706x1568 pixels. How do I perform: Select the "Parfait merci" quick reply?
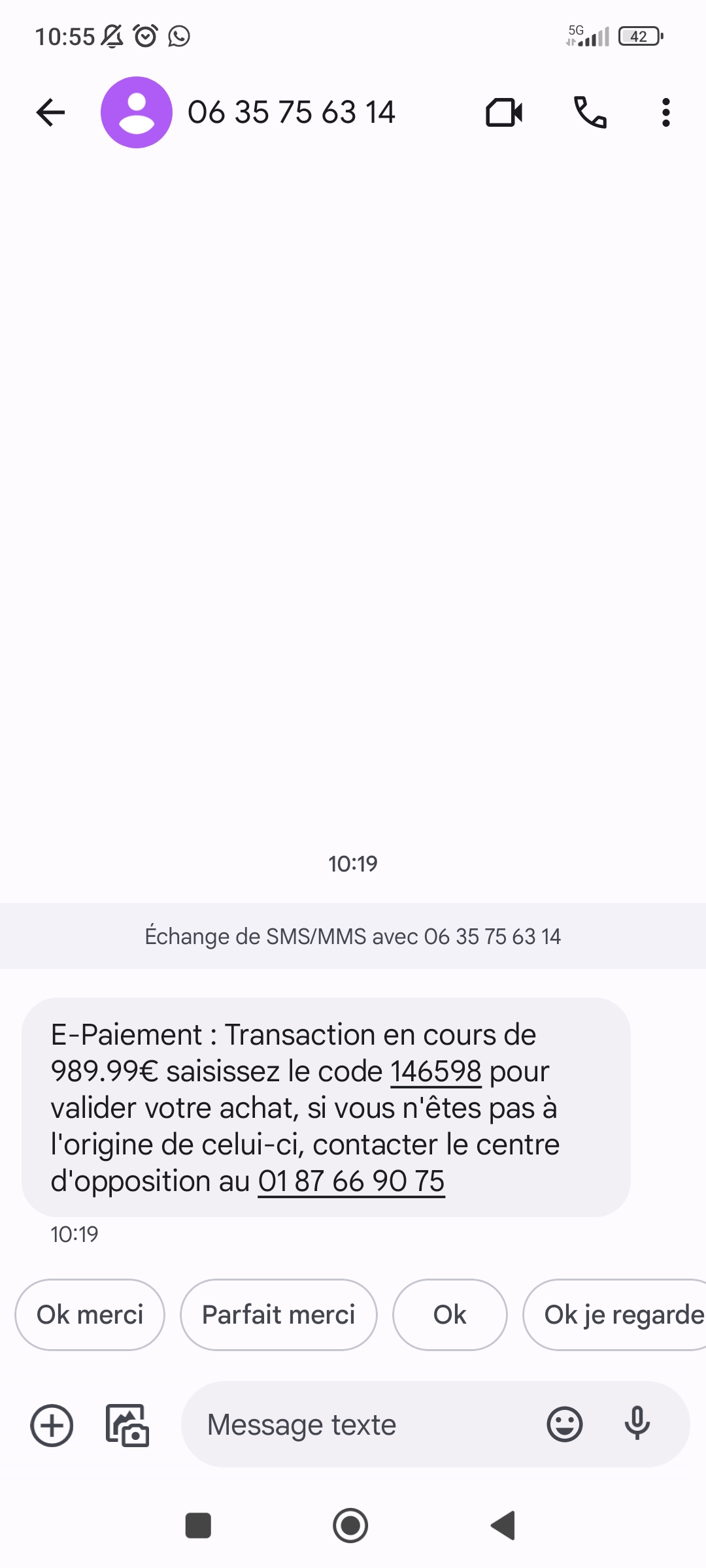pos(278,1315)
